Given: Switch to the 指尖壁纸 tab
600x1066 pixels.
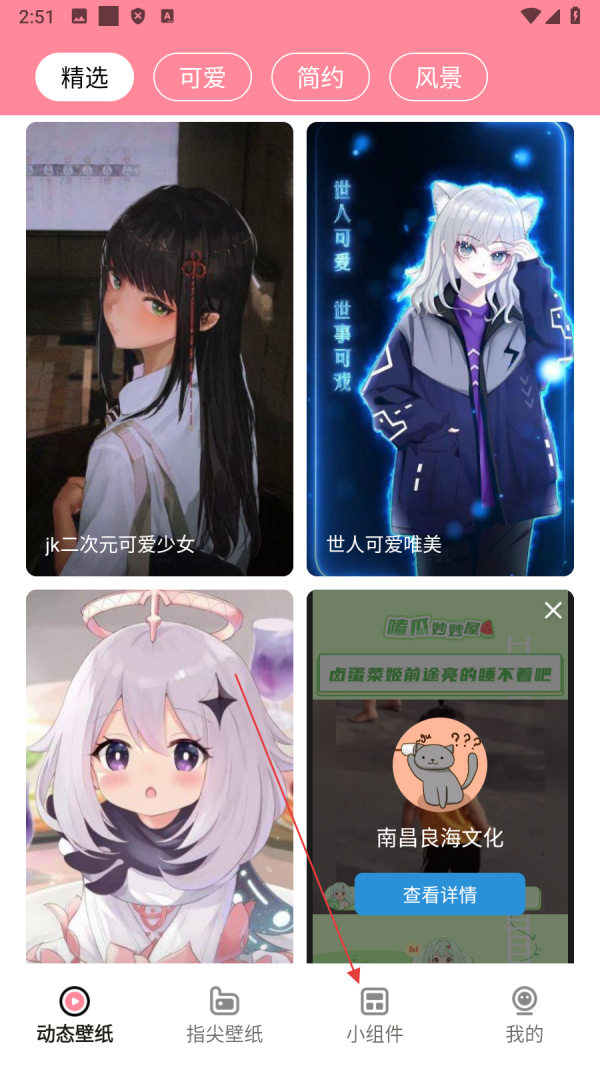Looking at the screenshot, I should [x=225, y=1014].
